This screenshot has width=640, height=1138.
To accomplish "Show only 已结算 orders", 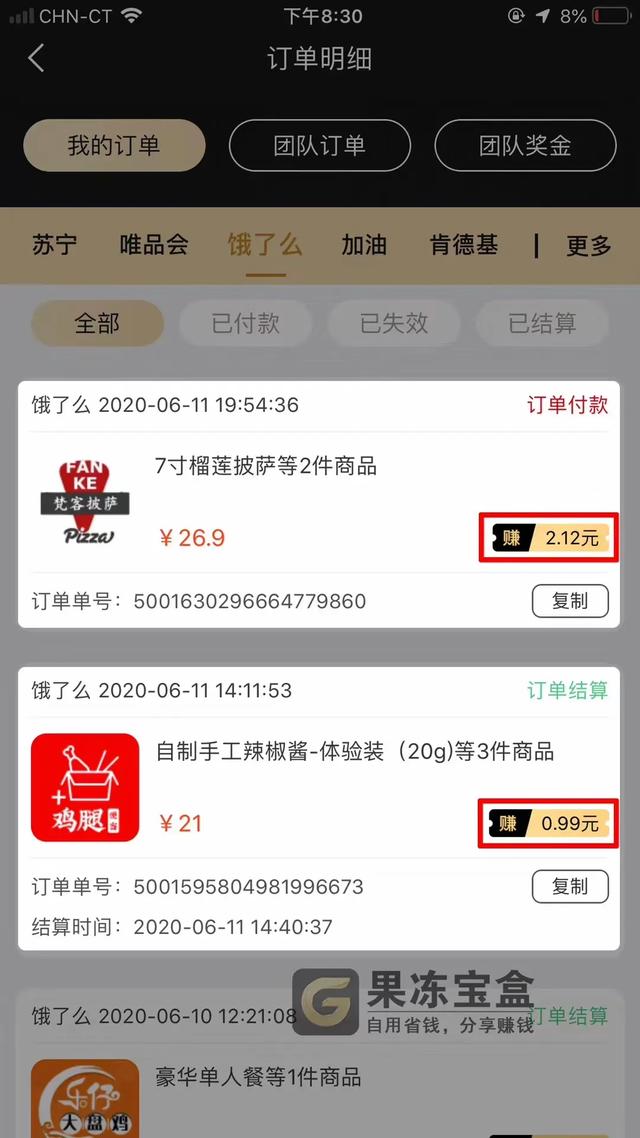I will pyautogui.click(x=542, y=323).
